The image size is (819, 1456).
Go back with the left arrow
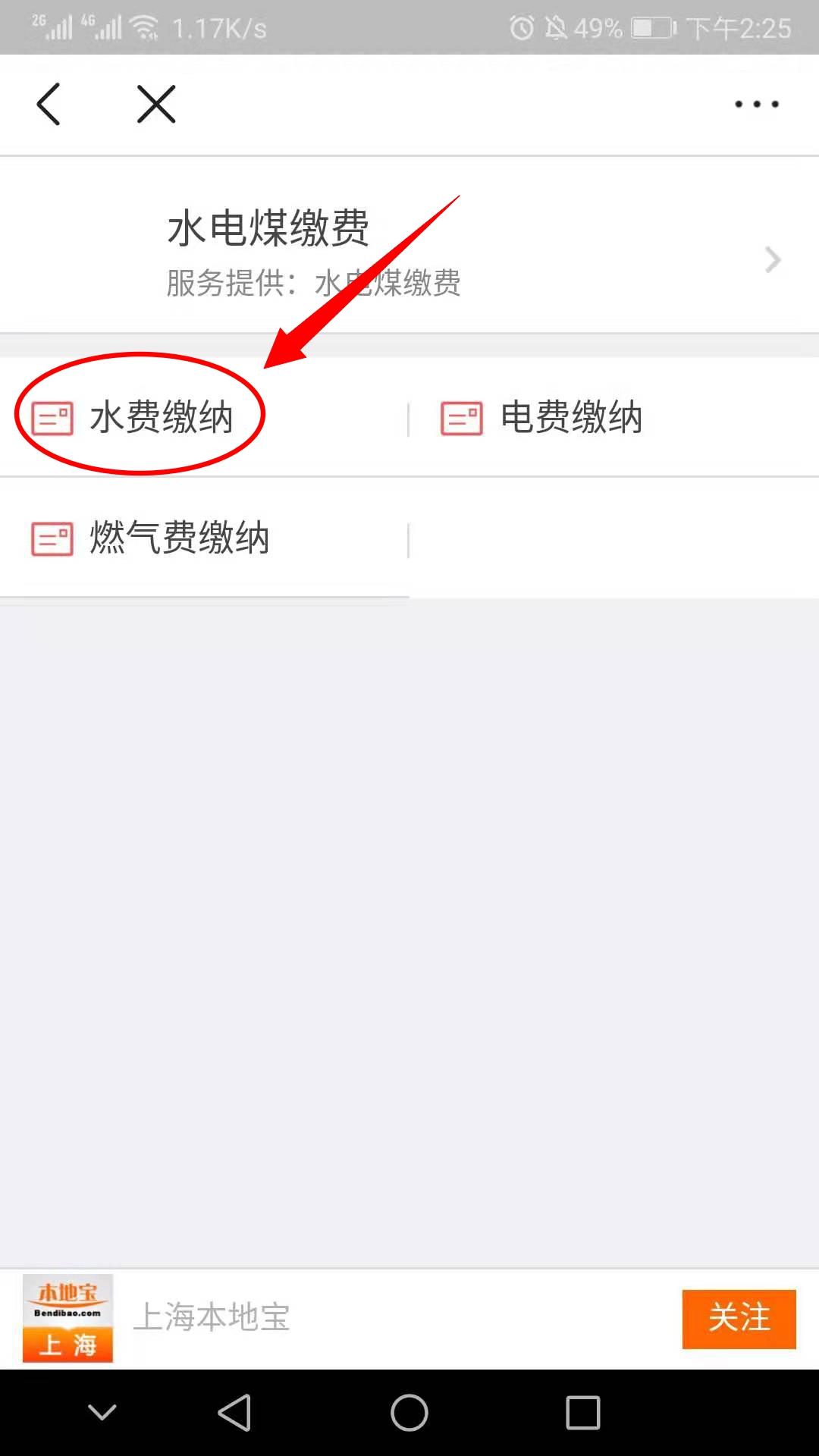49,104
